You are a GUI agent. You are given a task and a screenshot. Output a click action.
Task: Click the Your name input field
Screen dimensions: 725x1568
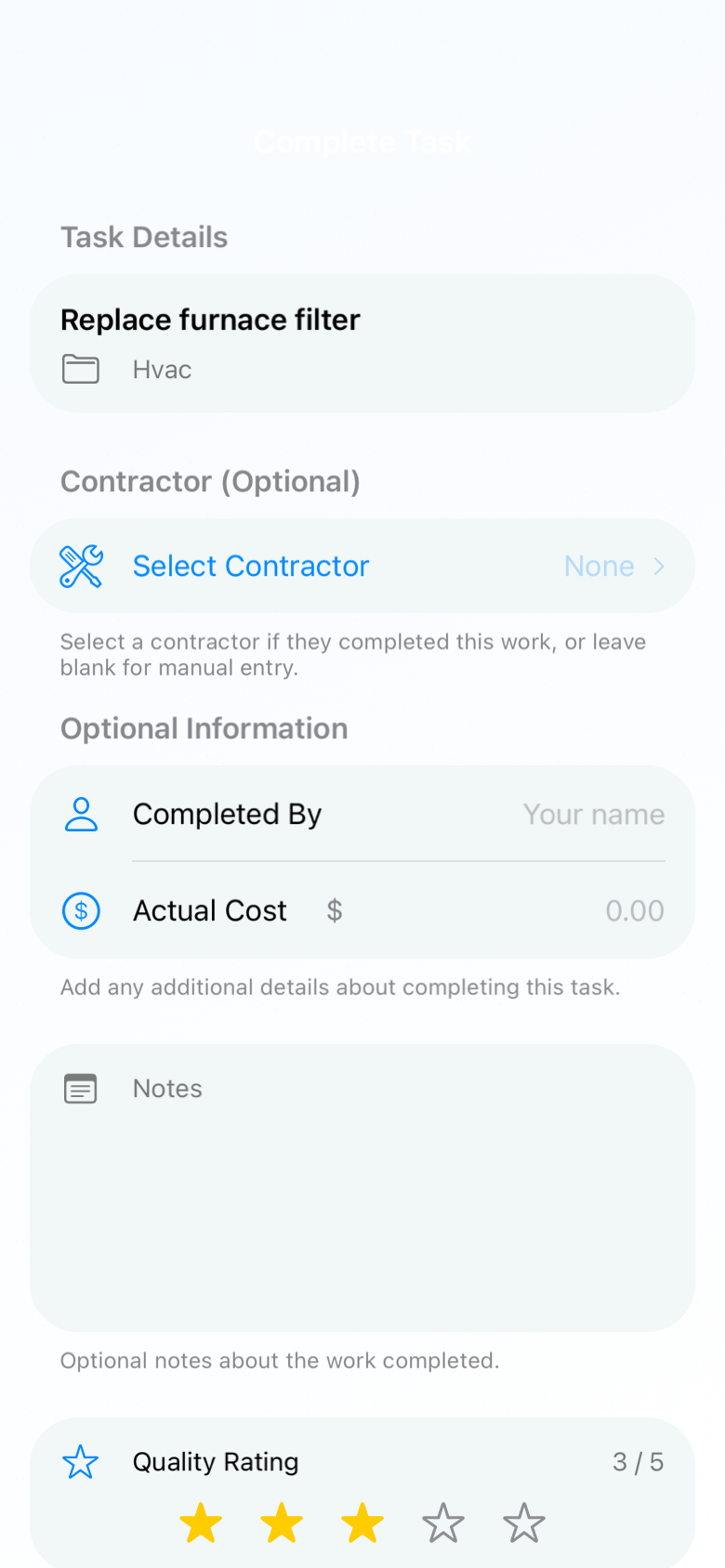coord(594,814)
